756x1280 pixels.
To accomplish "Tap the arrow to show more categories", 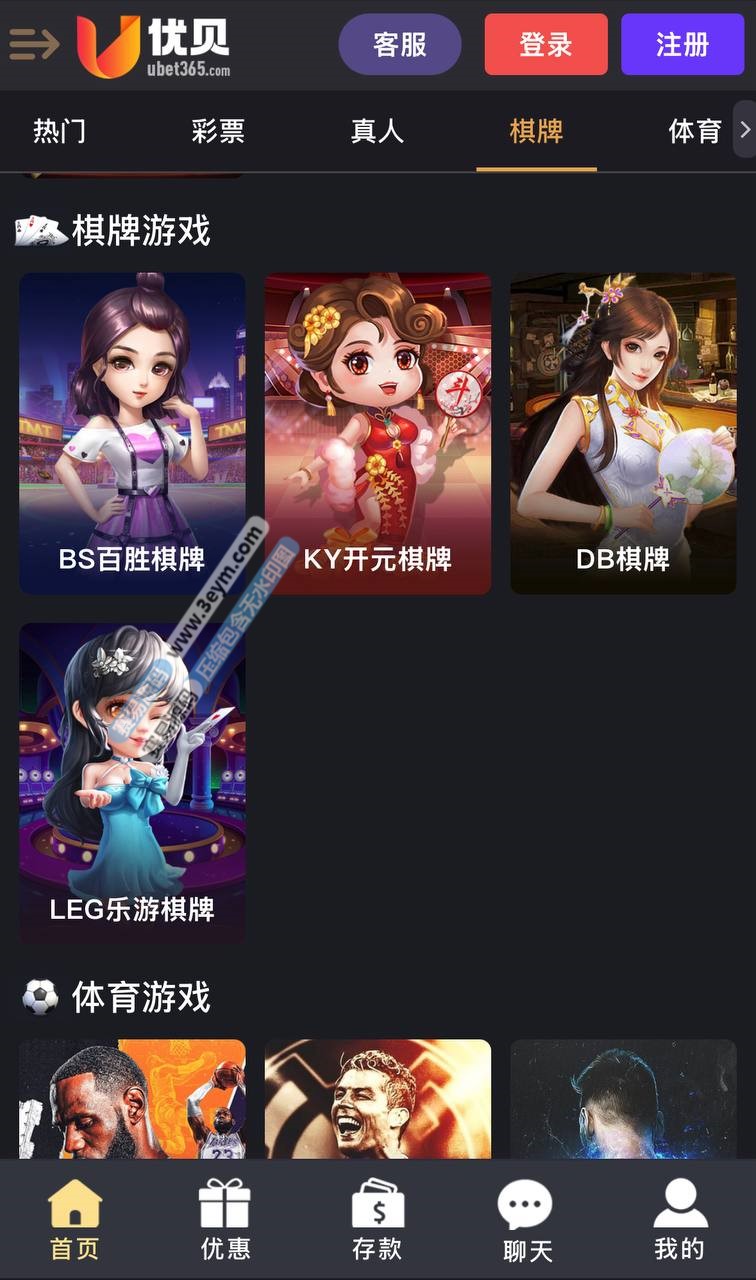I will (744, 129).
